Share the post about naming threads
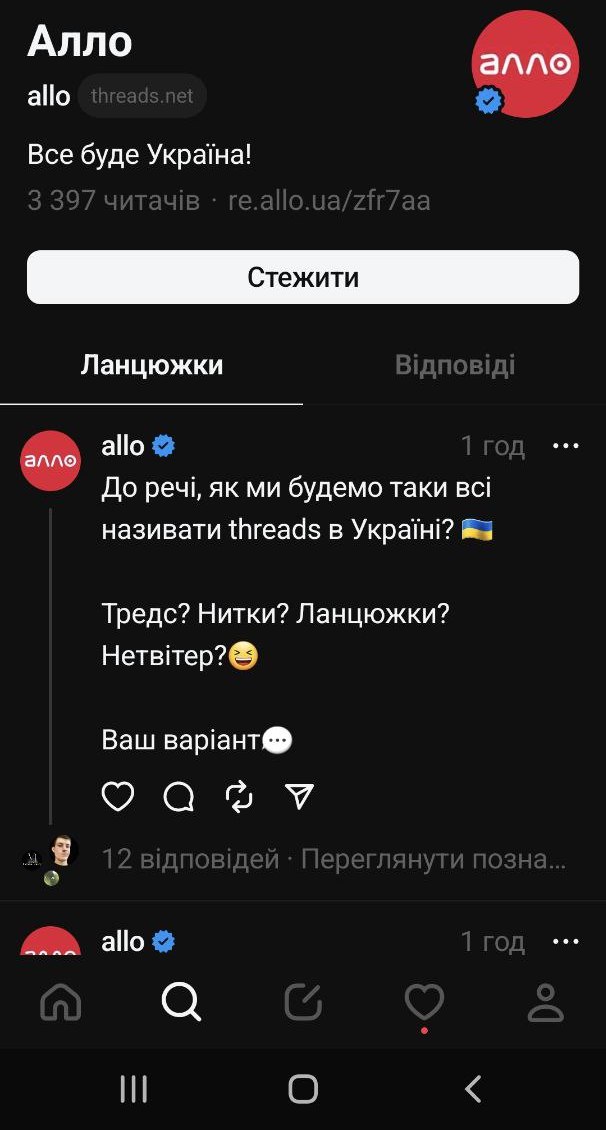606x1130 pixels. coord(299,796)
